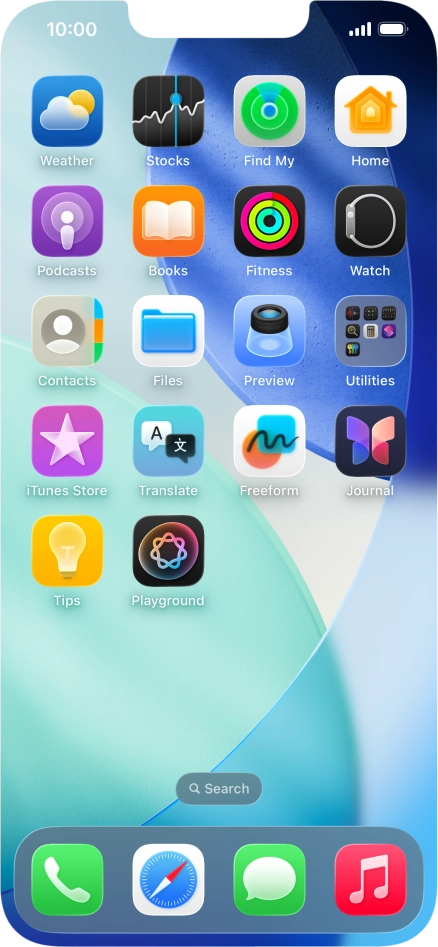Open iTunes Store

[x=67, y=441]
